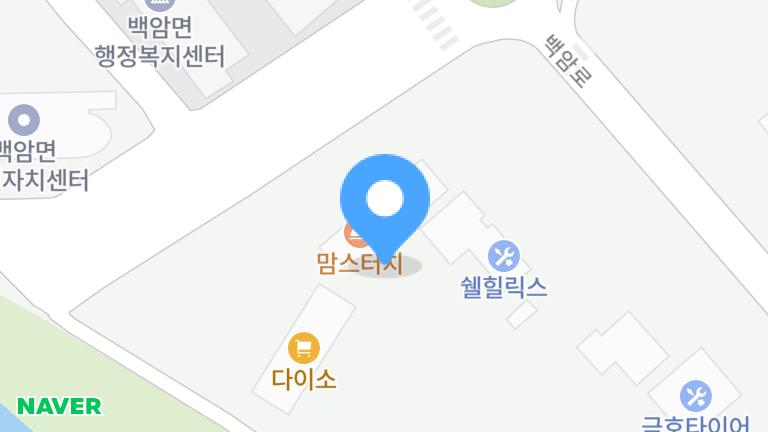Tap the blue location pin marker
768x432 pixels.
pyautogui.click(x=385, y=201)
